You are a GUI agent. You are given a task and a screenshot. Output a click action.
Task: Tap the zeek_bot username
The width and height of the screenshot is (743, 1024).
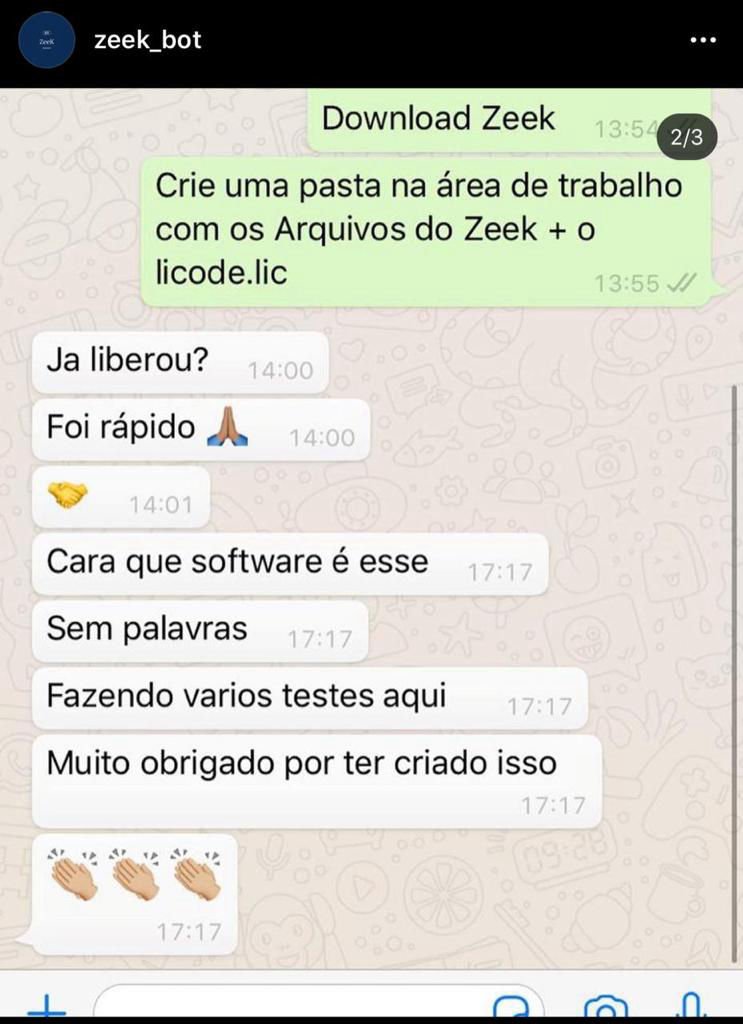(x=147, y=41)
